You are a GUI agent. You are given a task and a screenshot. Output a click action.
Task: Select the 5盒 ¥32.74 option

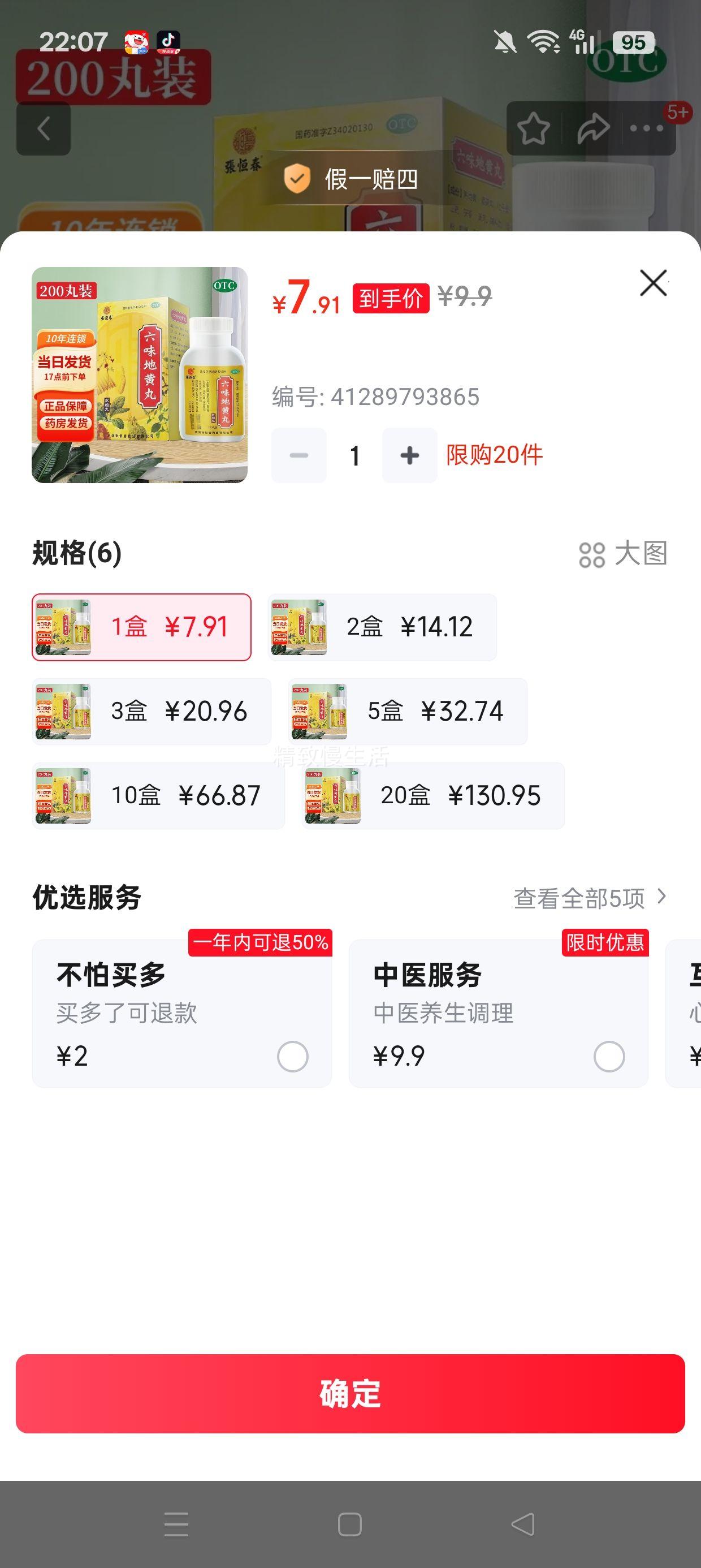[x=408, y=711]
